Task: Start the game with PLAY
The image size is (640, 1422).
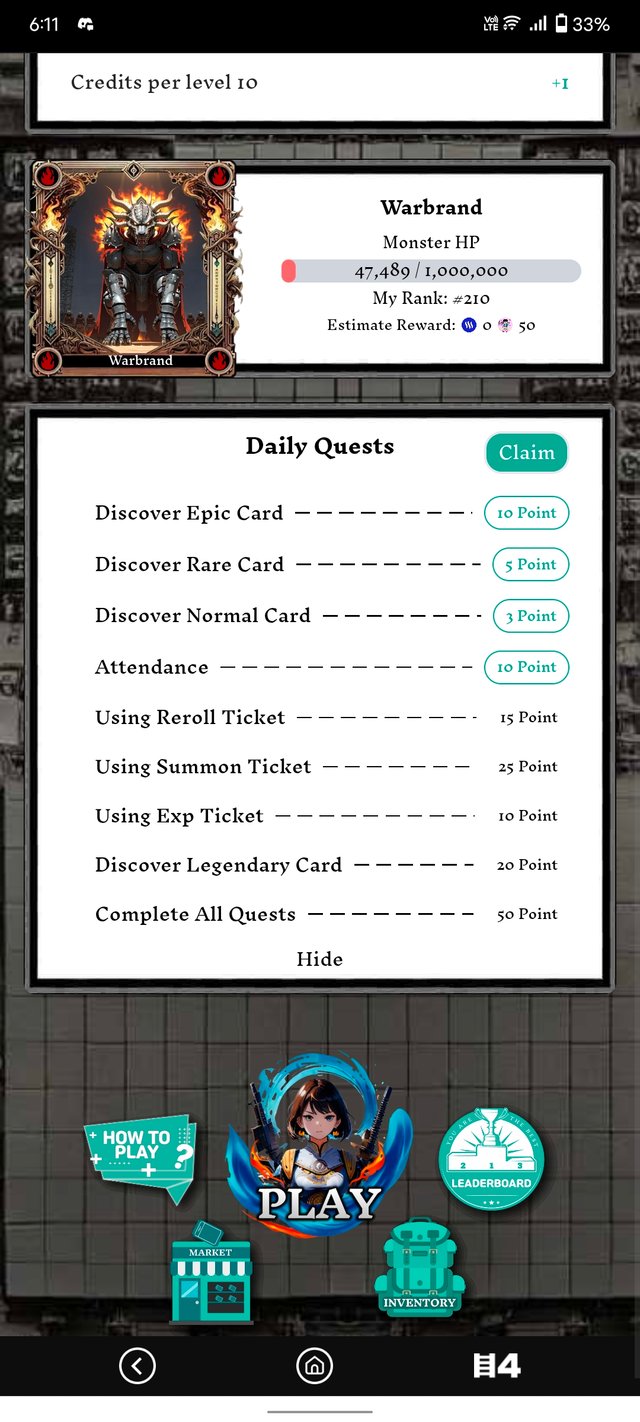Action: coord(319,1150)
